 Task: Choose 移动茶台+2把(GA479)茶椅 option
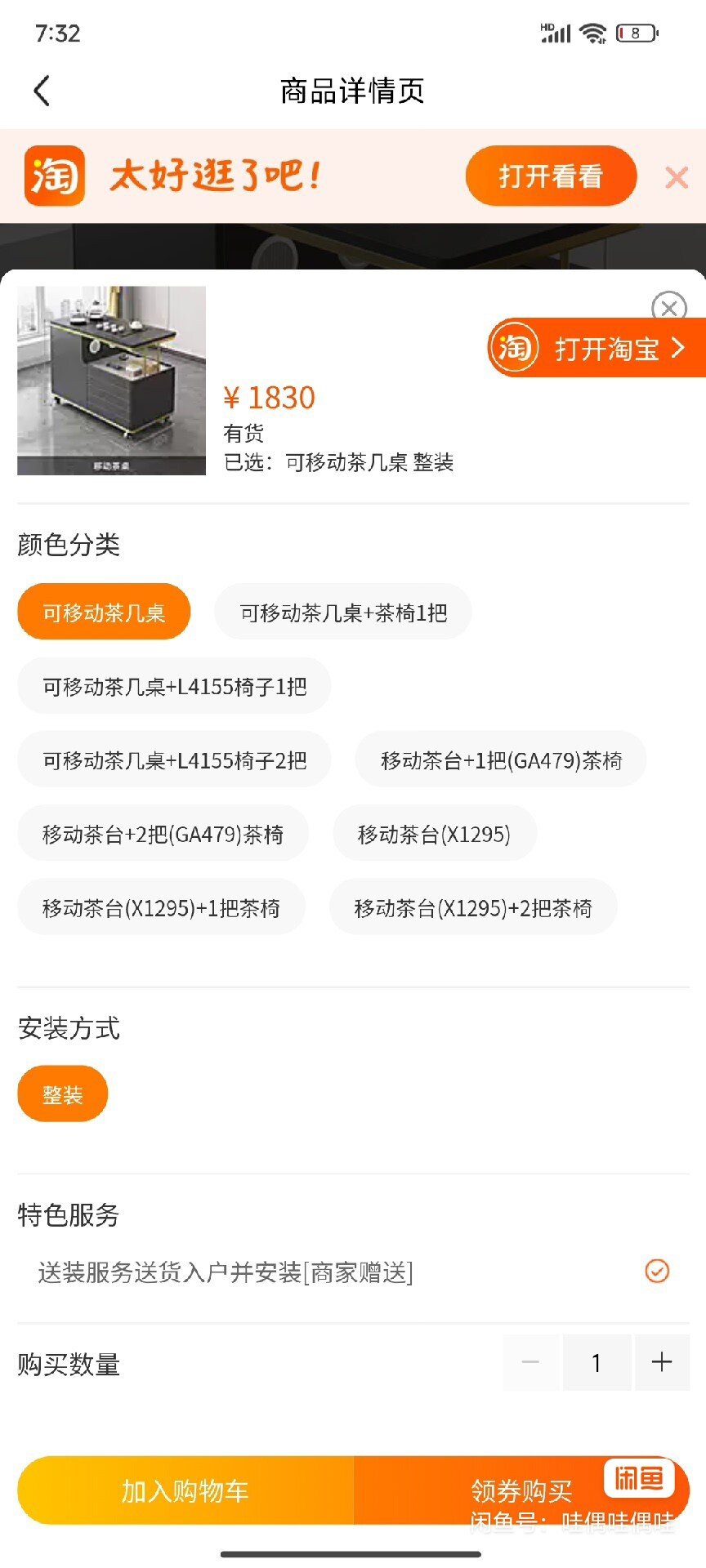click(163, 834)
